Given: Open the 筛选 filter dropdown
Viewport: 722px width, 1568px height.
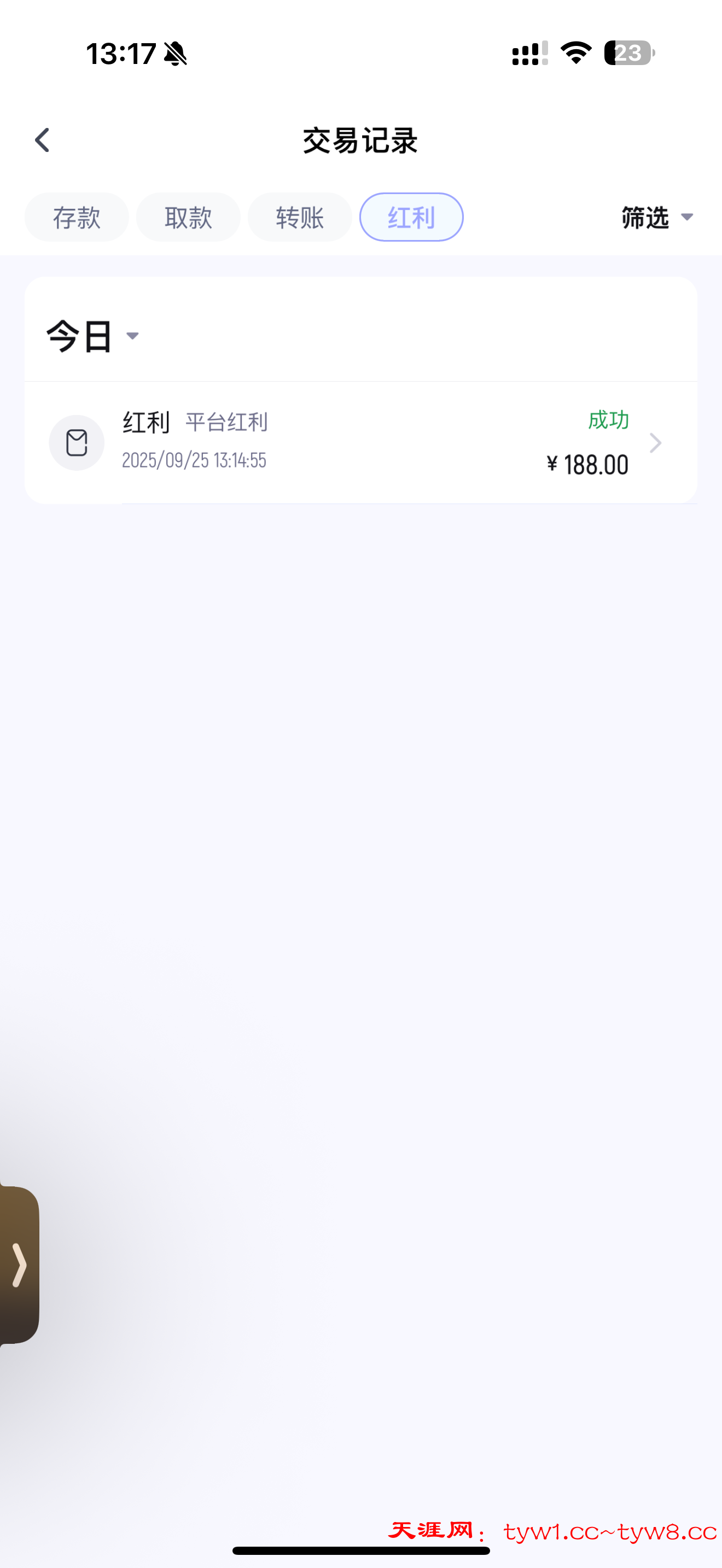Looking at the screenshot, I should coord(656,217).
